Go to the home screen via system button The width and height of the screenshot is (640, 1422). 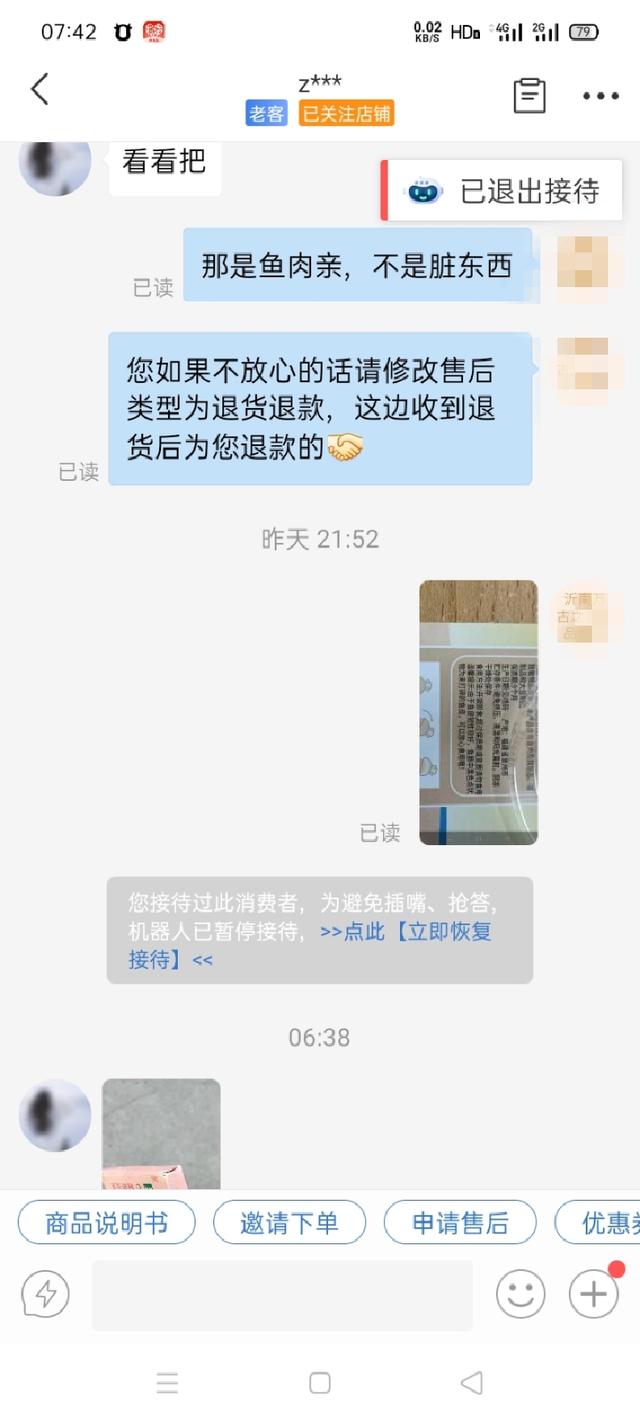tap(320, 1383)
